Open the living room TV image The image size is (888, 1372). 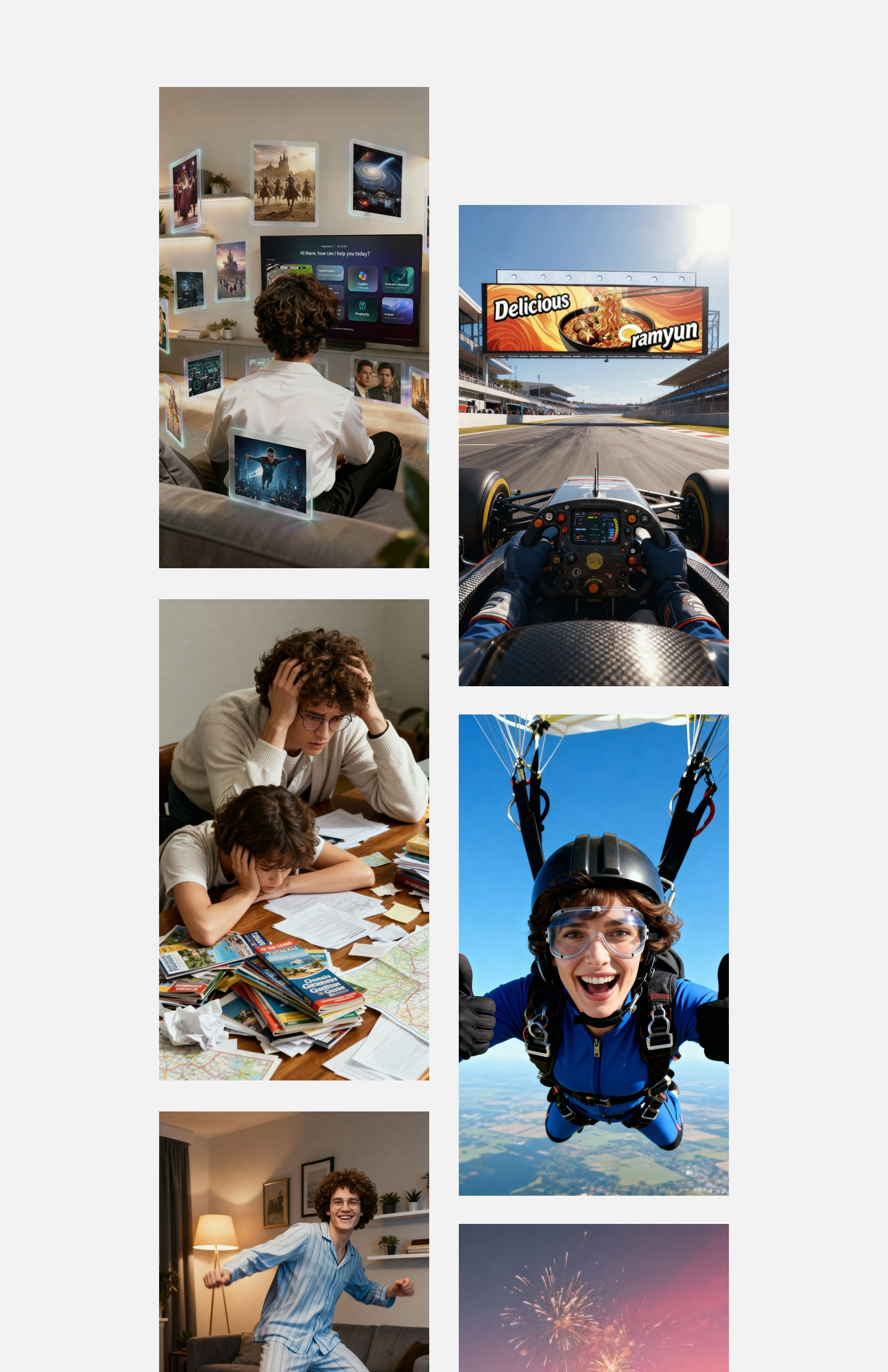[x=294, y=328]
